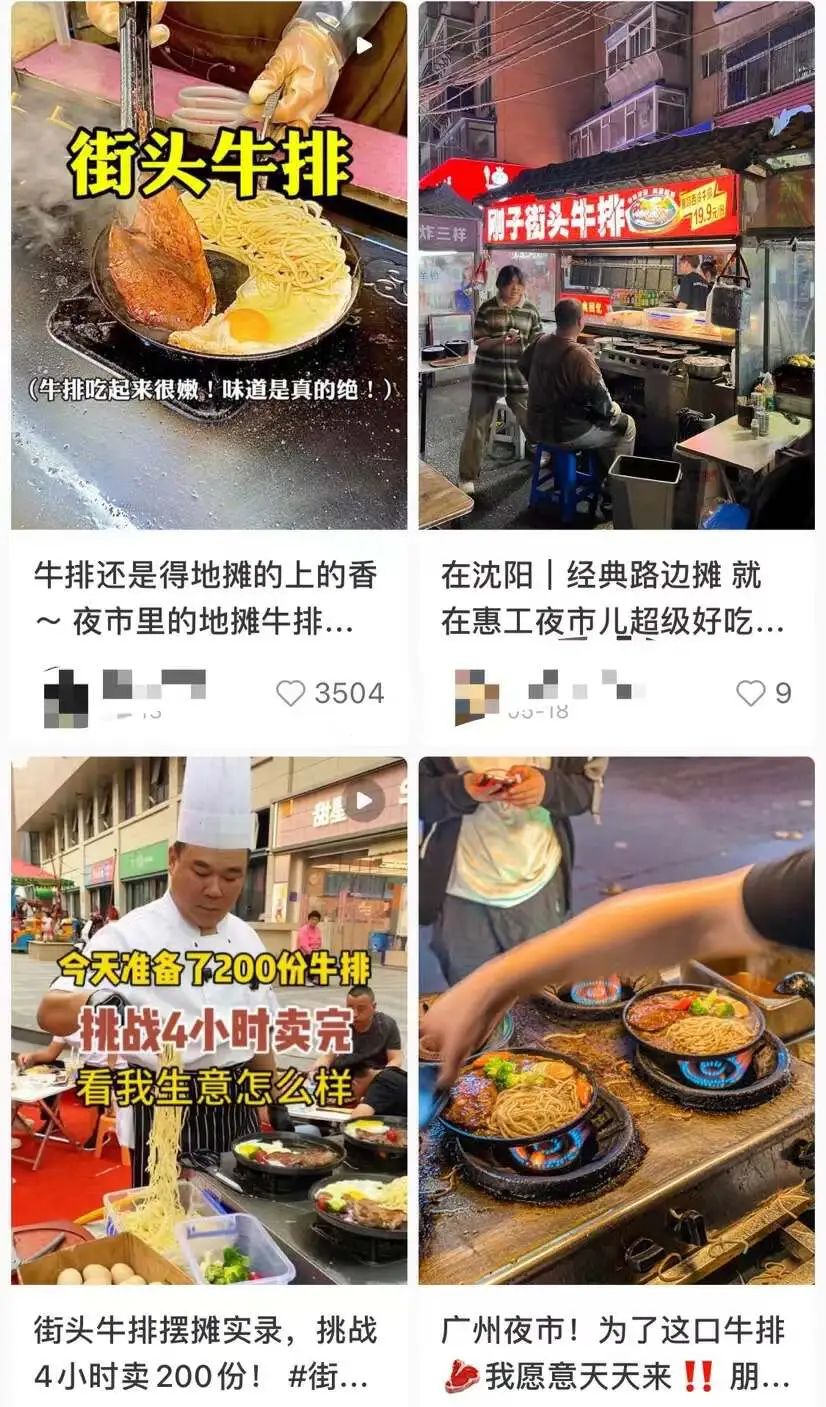The width and height of the screenshot is (826, 1407).
Task: Open the 广州夜市 steak post
Action: coord(616,1020)
